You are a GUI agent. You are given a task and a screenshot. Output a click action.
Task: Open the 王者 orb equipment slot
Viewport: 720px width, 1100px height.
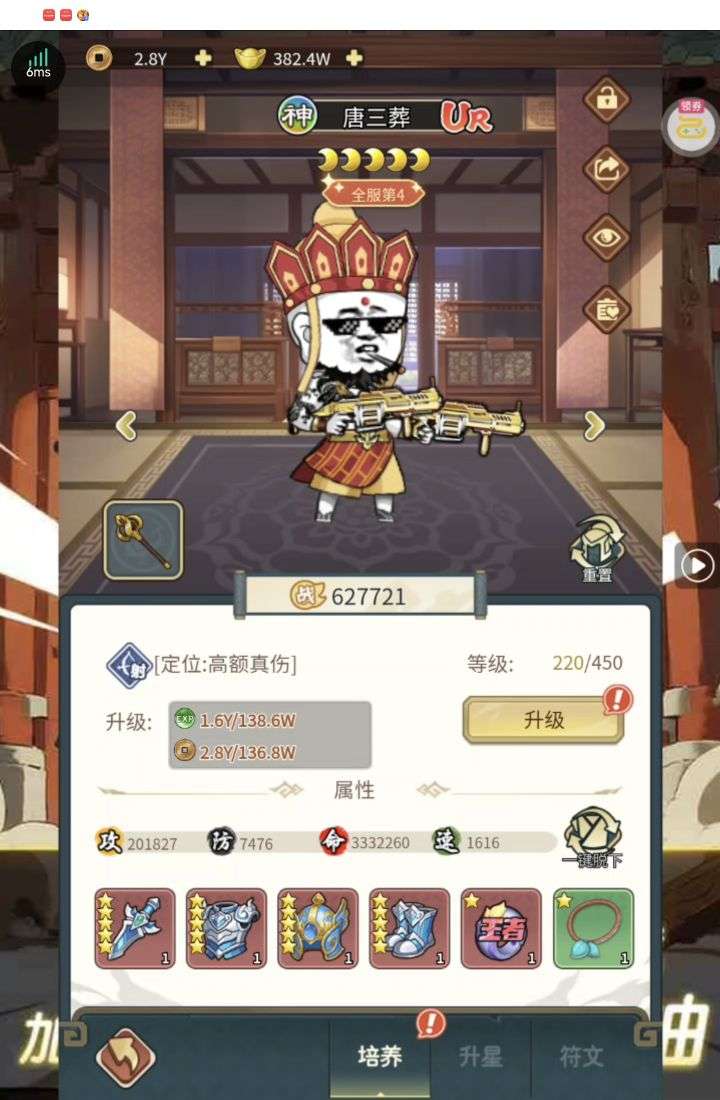[501, 928]
